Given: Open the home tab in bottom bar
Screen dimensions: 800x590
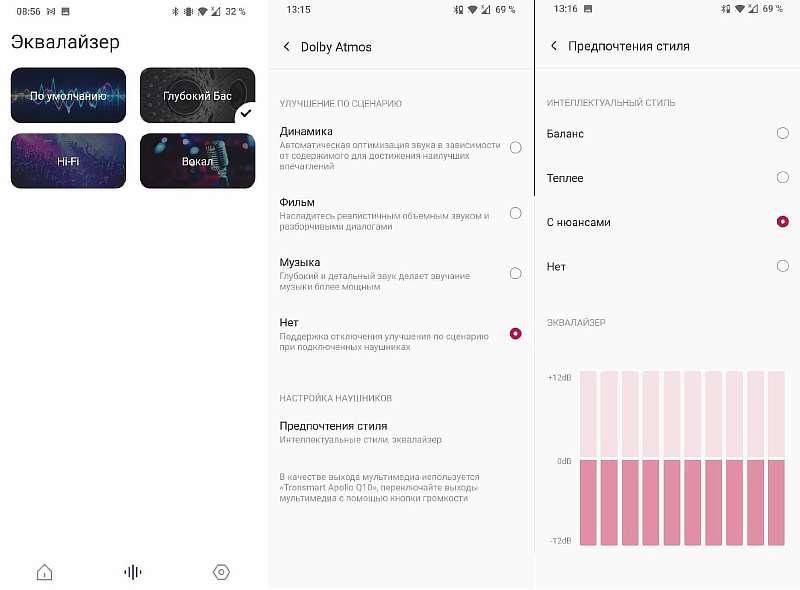Looking at the screenshot, I should coord(44,572).
